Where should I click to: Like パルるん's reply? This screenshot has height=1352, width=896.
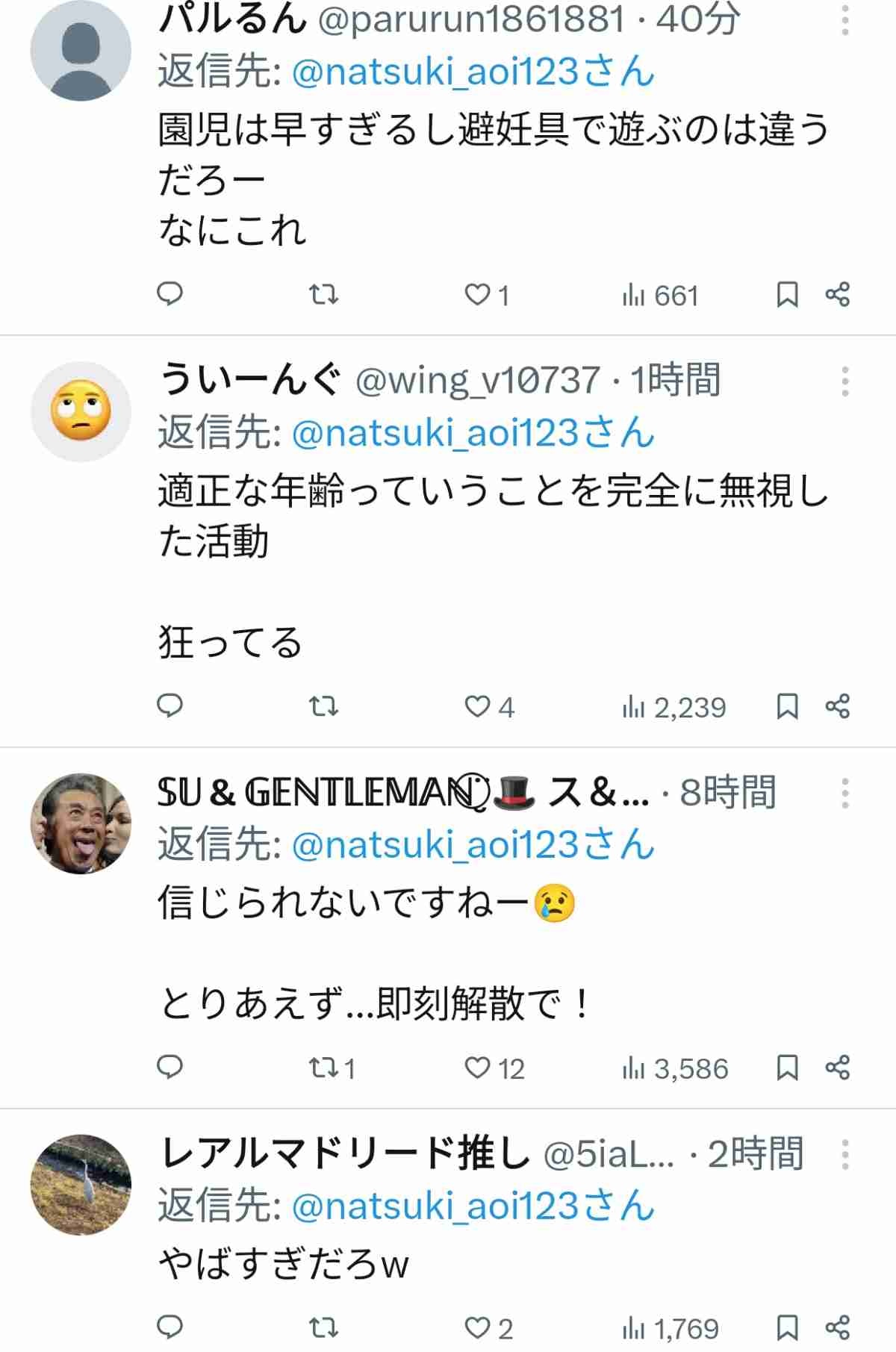tap(477, 295)
